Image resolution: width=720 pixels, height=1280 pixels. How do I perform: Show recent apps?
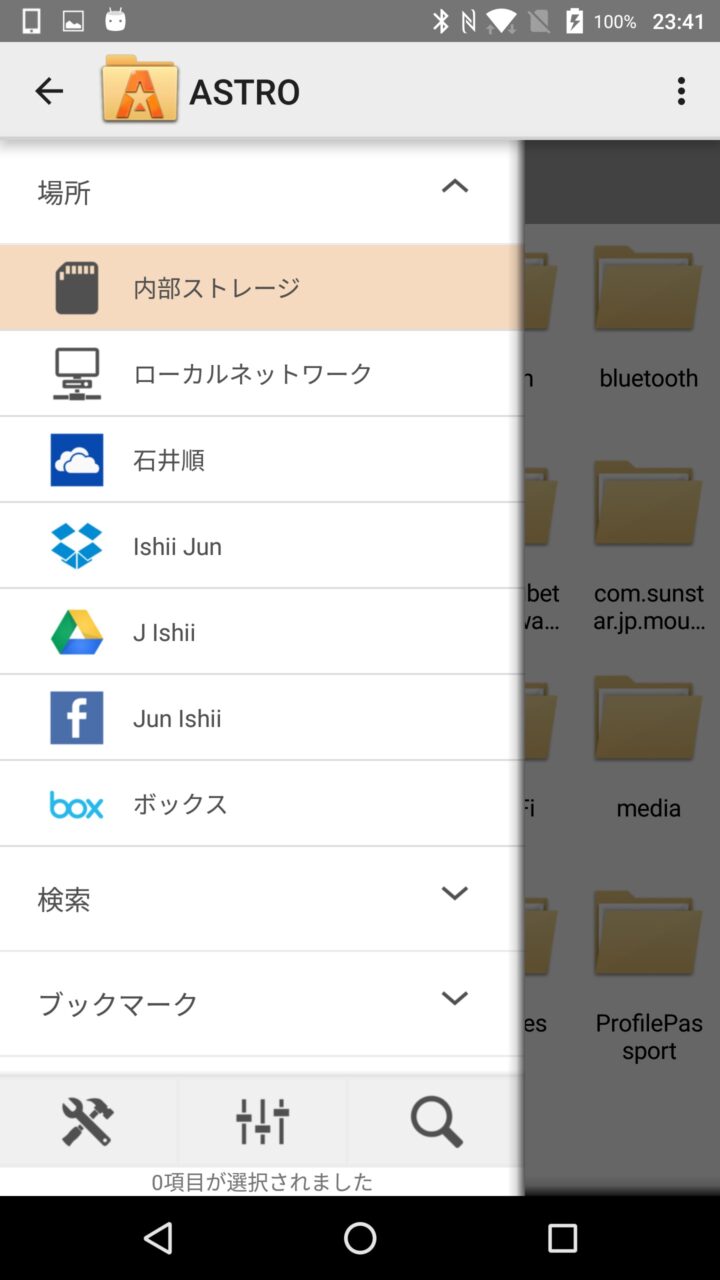point(562,1238)
